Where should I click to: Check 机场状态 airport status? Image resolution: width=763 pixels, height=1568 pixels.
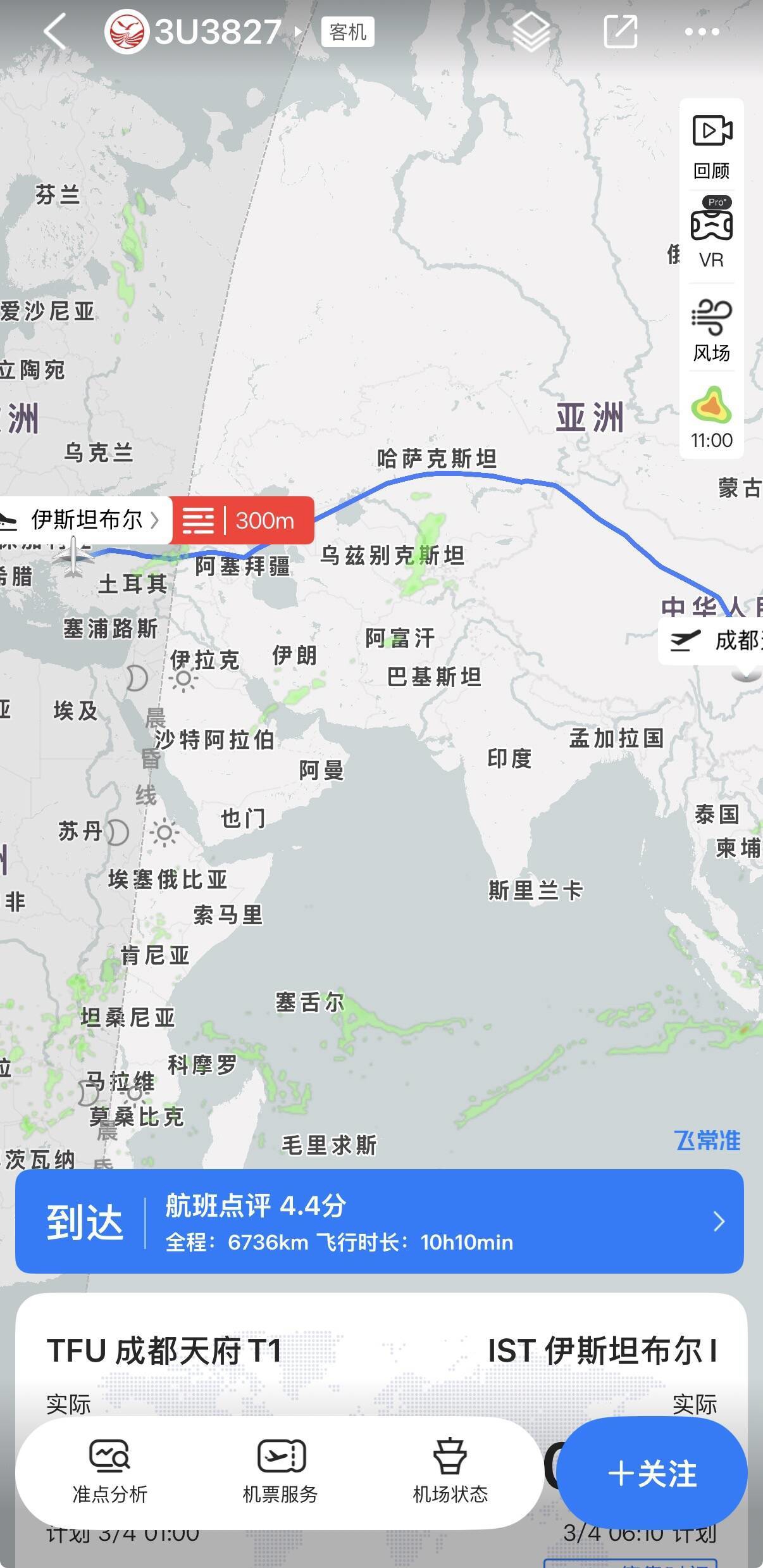pos(450,1472)
